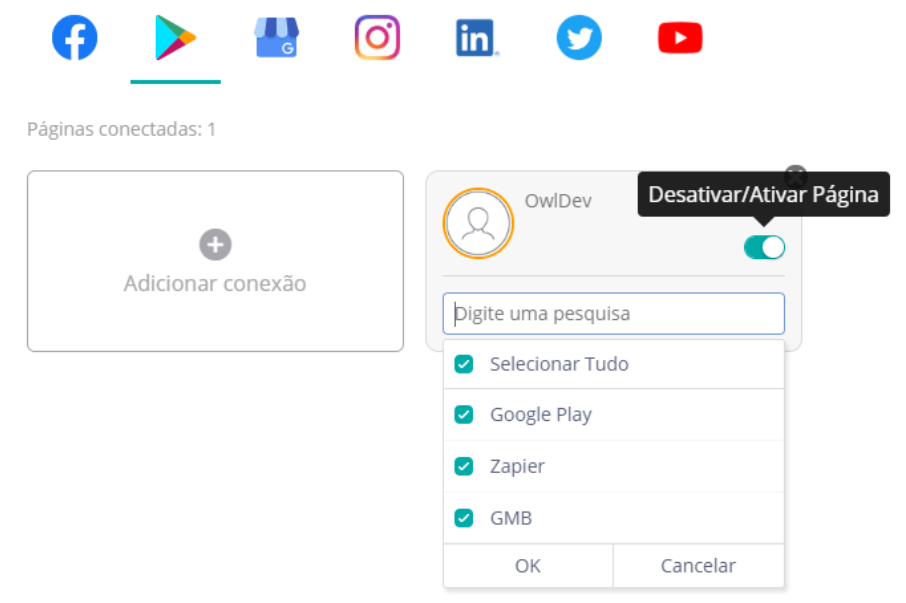Go to the Twitter tab
The image size is (906, 603).
pyautogui.click(x=579, y=39)
